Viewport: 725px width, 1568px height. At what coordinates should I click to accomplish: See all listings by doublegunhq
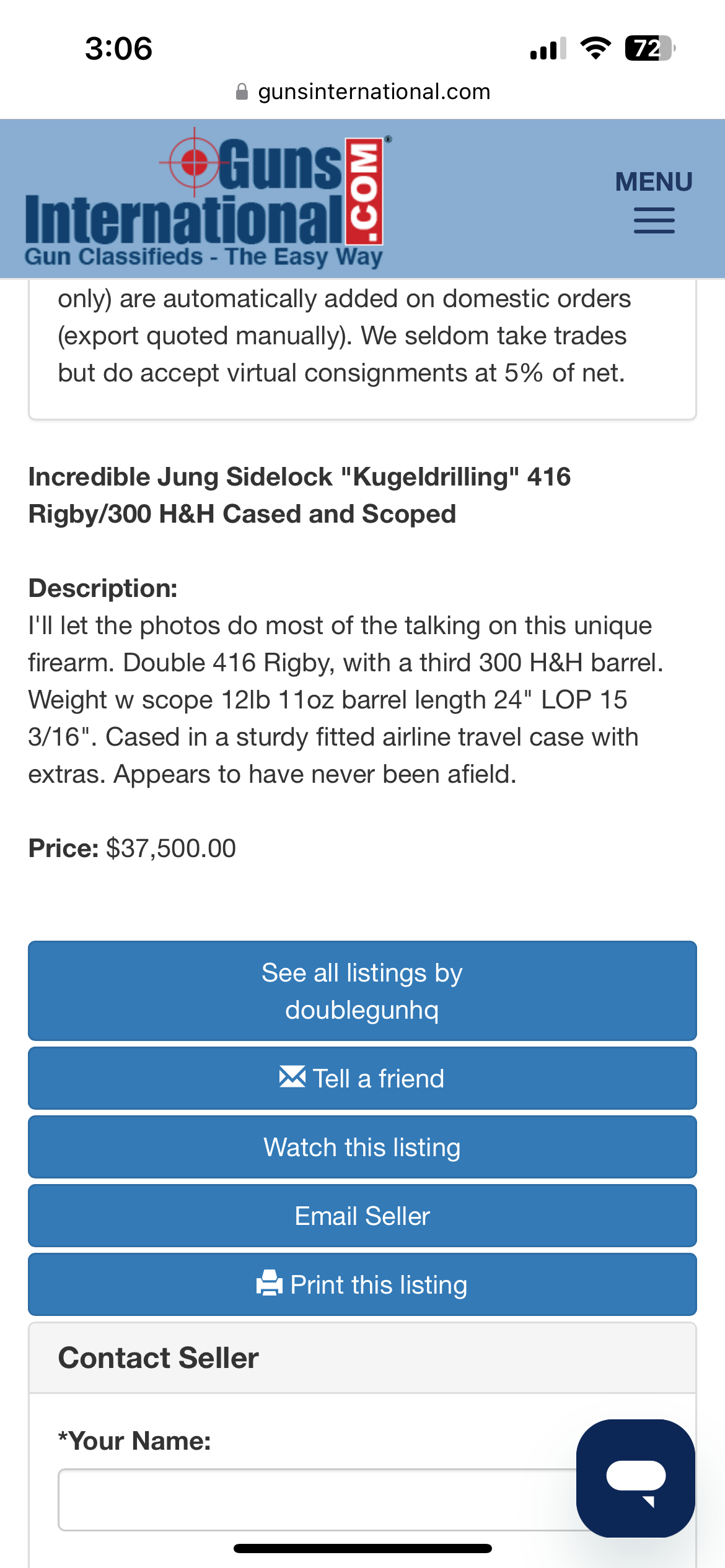[x=362, y=991]
